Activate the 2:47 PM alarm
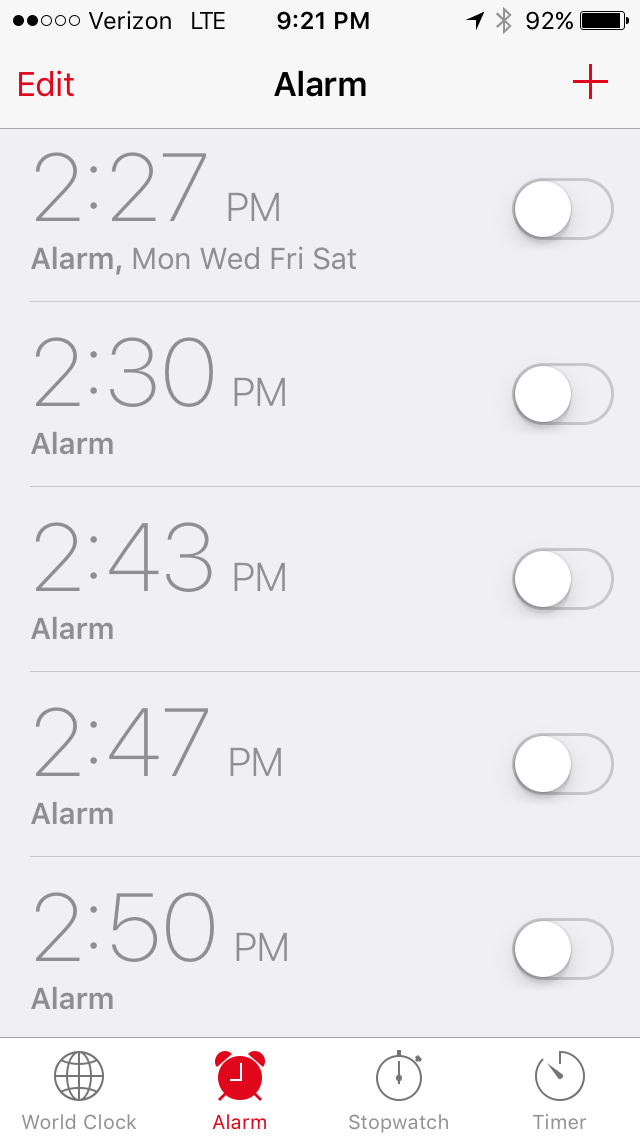Viewport: 640px width, 1136px height. tap(562, 764)
